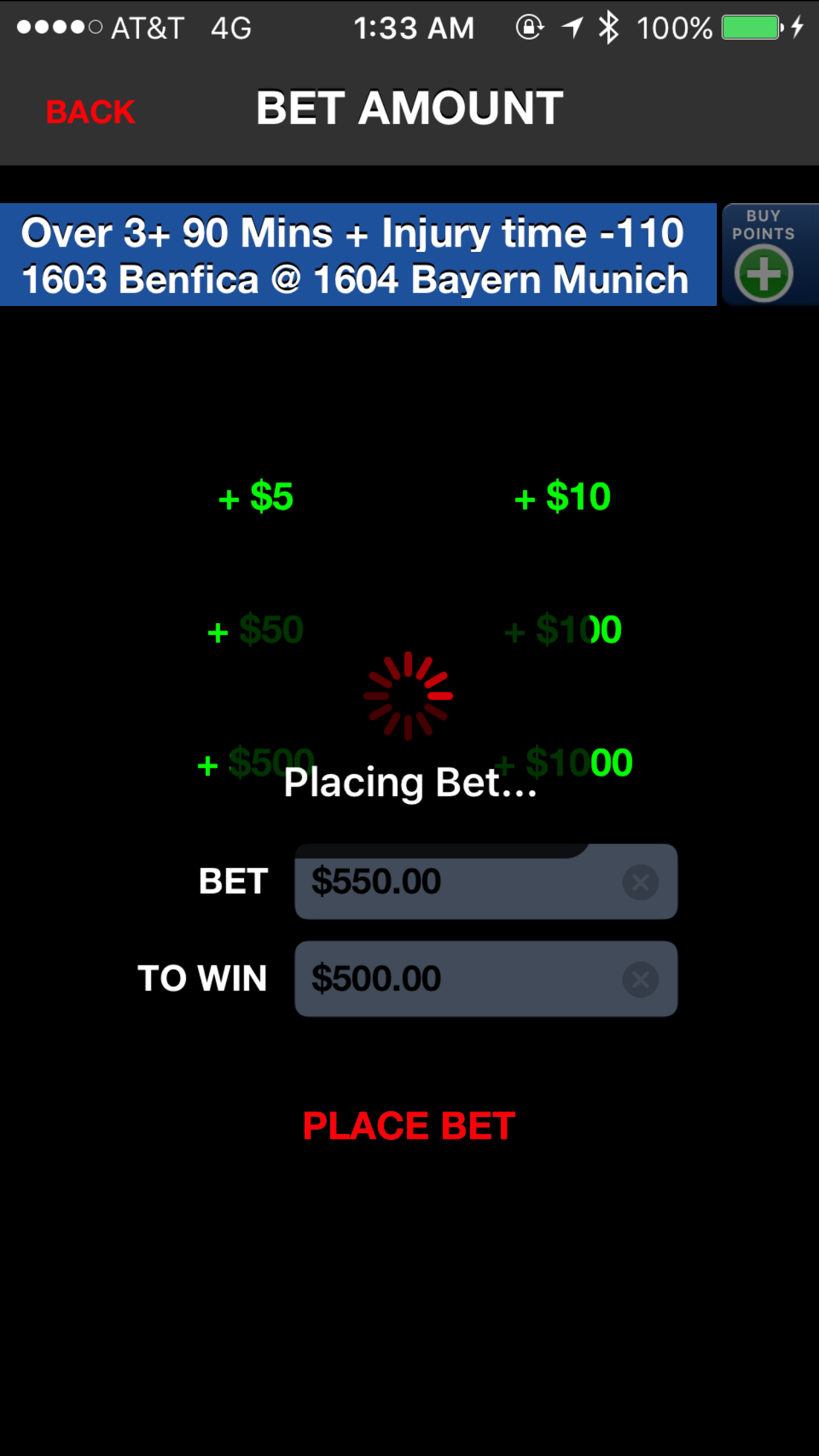Tap PLACE BET to submit

[409, 1126]
